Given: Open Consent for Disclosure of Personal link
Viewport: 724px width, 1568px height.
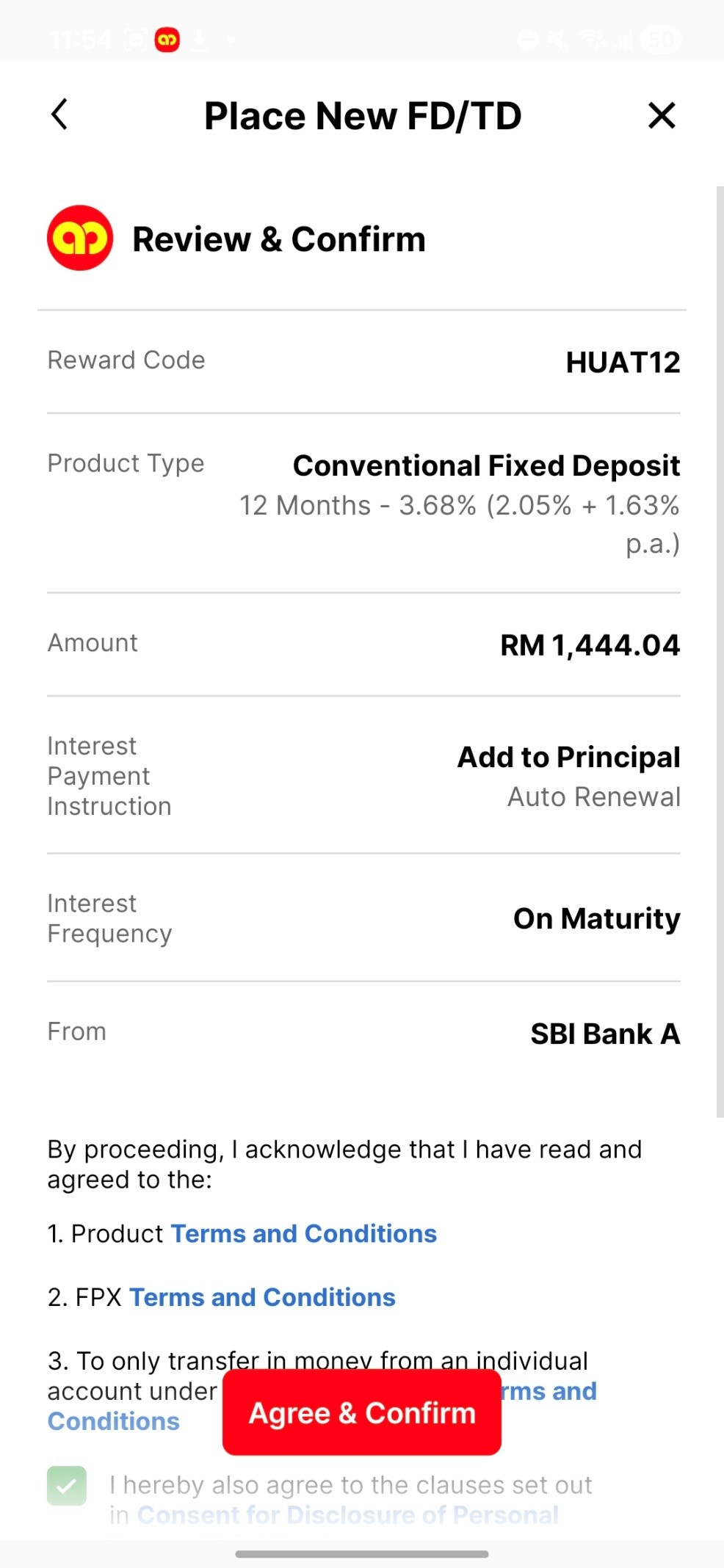Looking at the screenshot, I should (x=347, y=1515).
